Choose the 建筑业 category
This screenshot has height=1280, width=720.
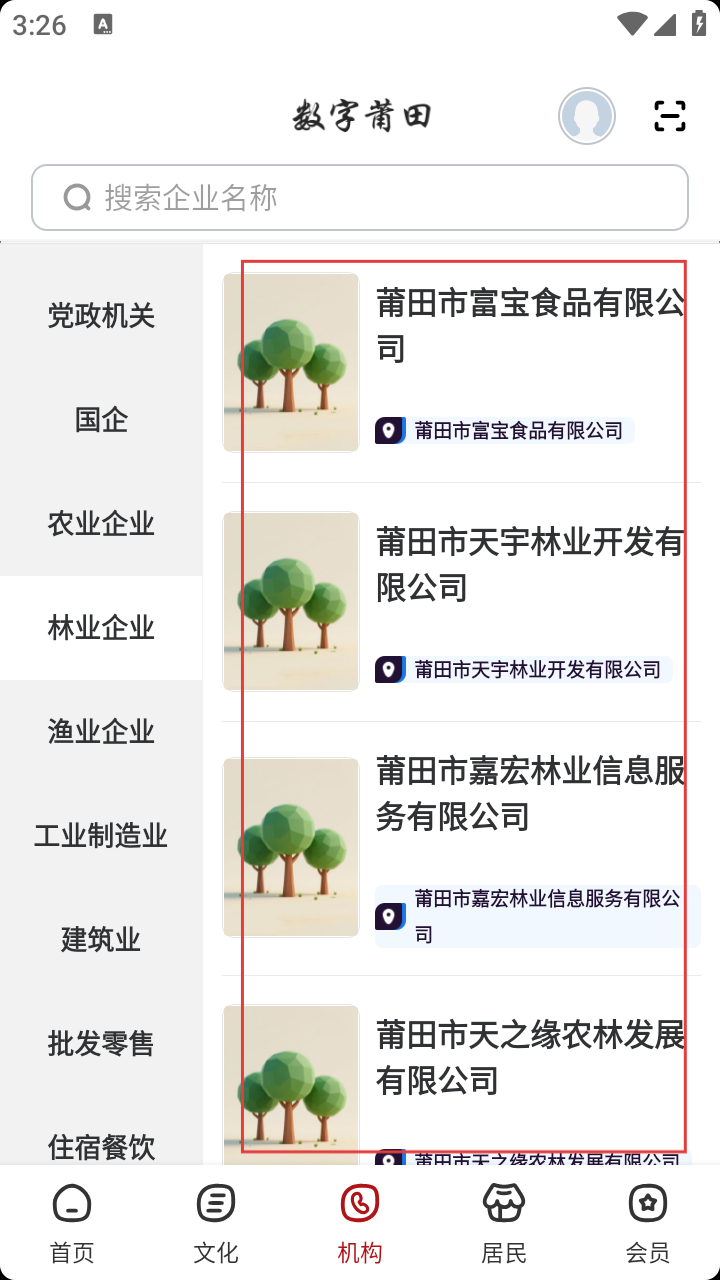101,940
